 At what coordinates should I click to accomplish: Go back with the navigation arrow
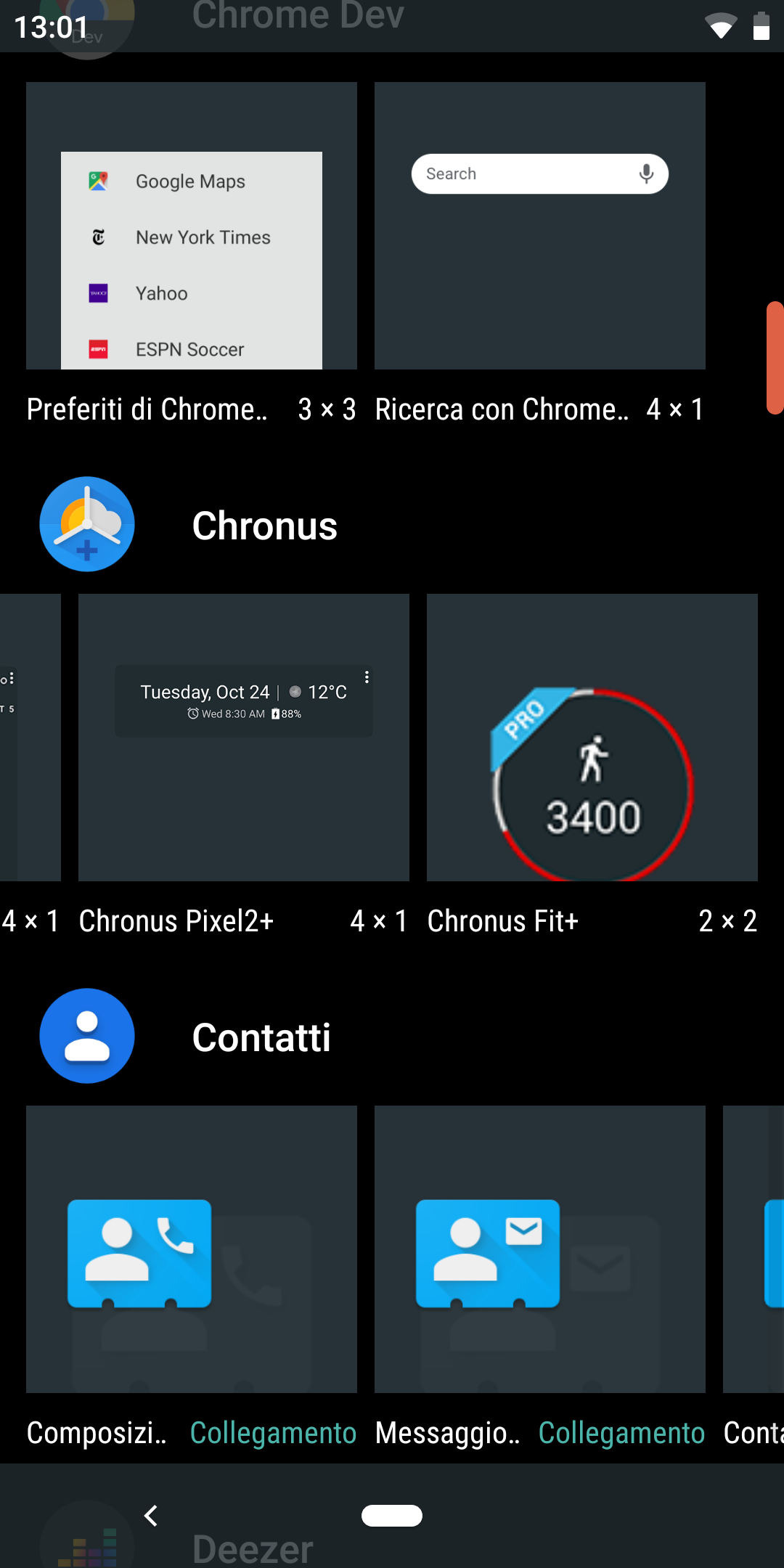(x=151, y=1516)
